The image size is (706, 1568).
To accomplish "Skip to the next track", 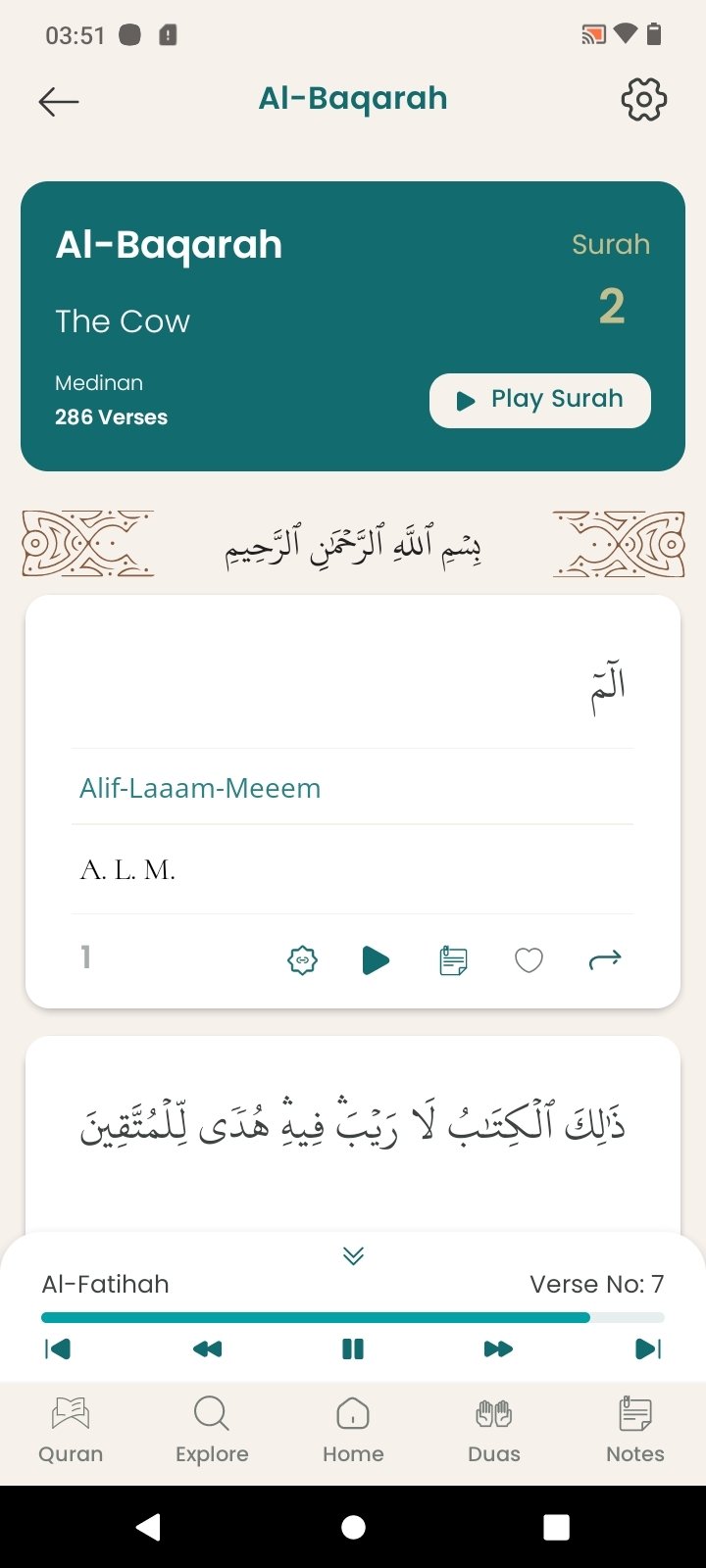I will [648, 1349].
